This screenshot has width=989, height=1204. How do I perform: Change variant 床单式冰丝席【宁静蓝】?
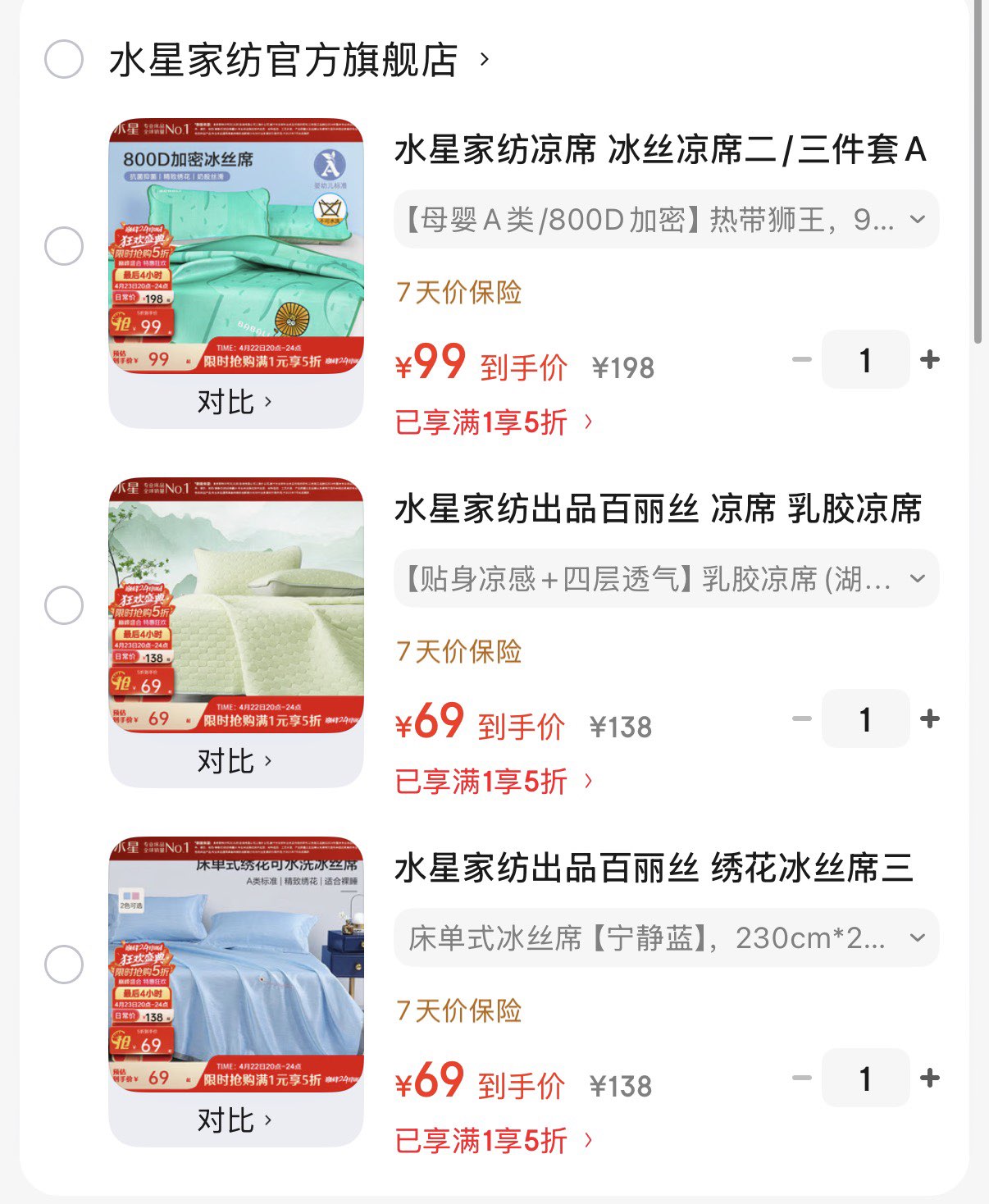666,938
